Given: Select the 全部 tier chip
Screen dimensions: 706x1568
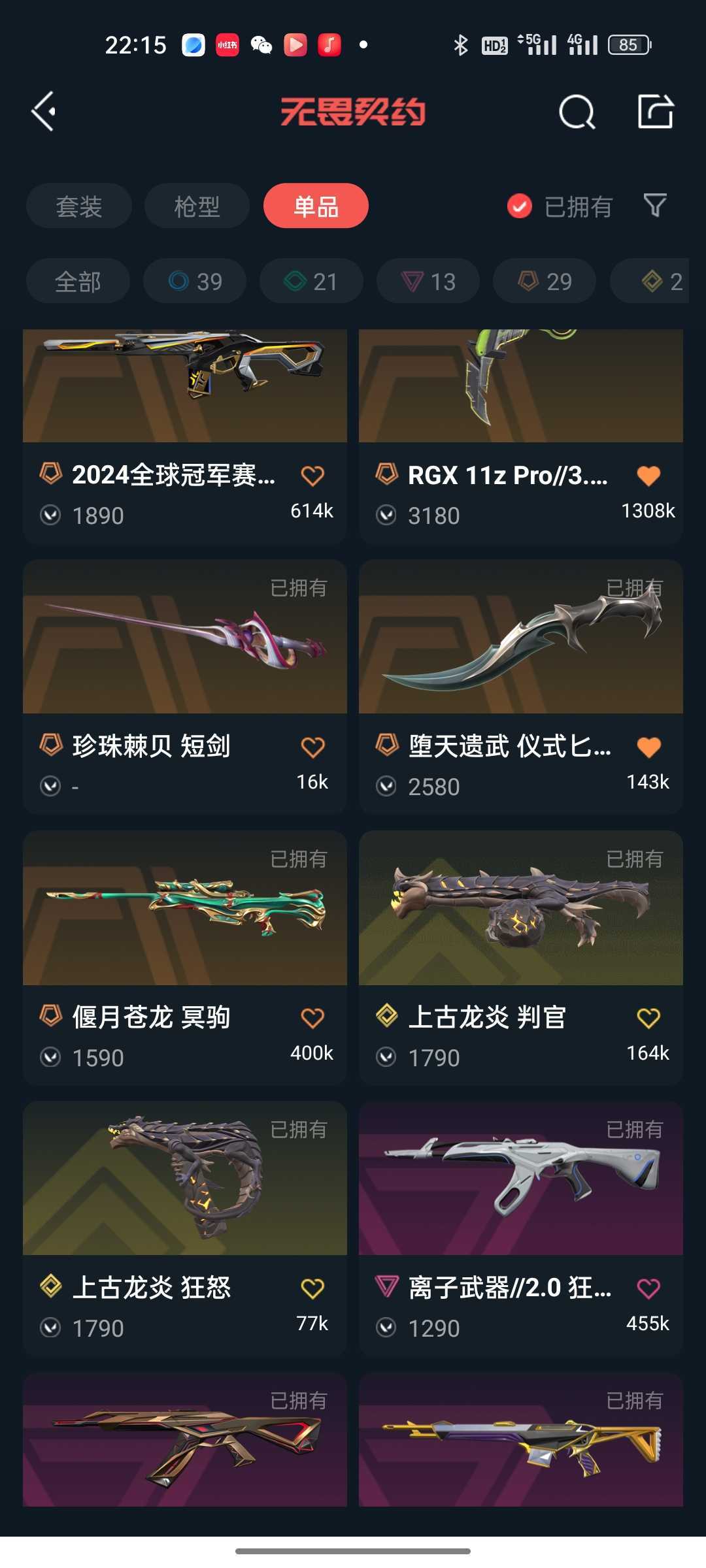Looking at the screenshot, I should click(78, 282).
